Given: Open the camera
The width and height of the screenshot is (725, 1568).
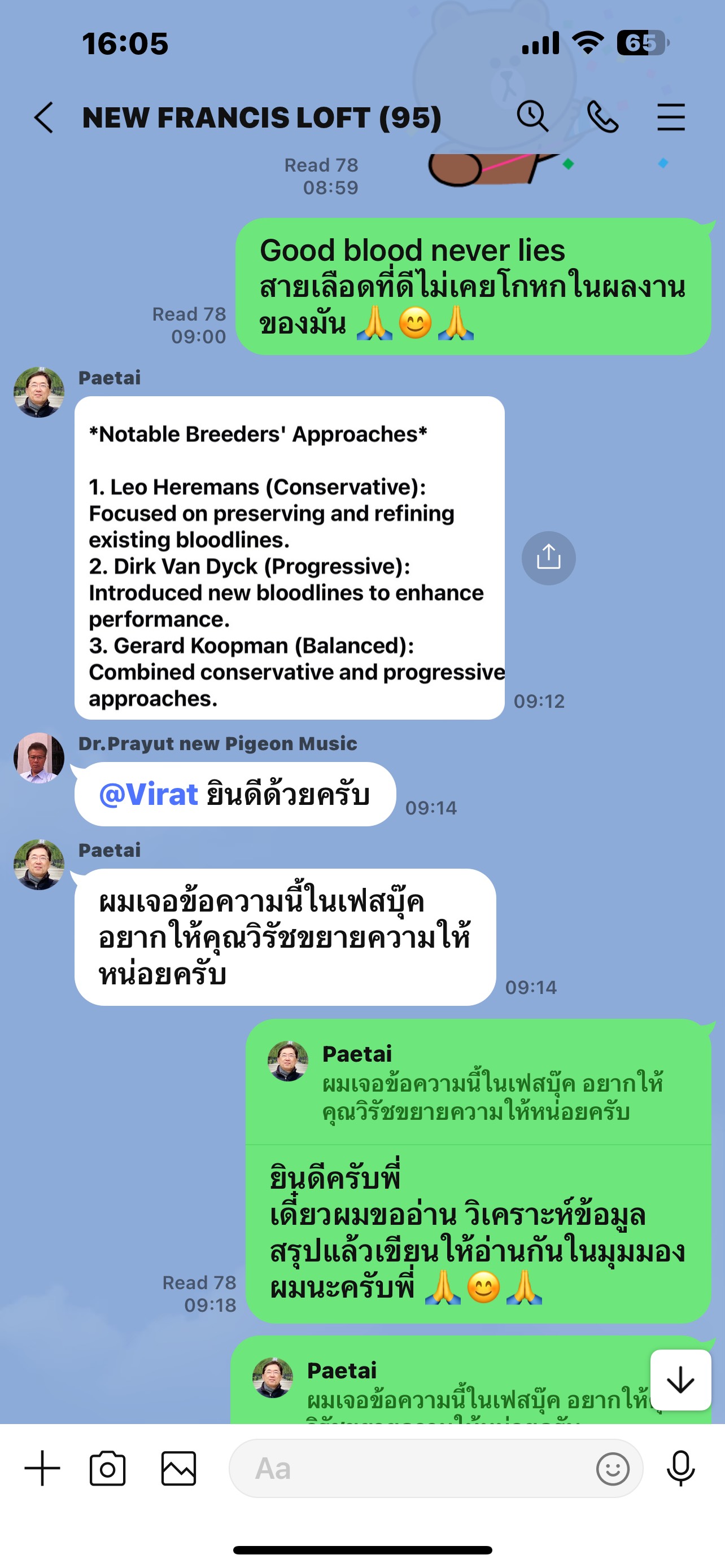Looking at the screenshot, I should point(108,1468).
